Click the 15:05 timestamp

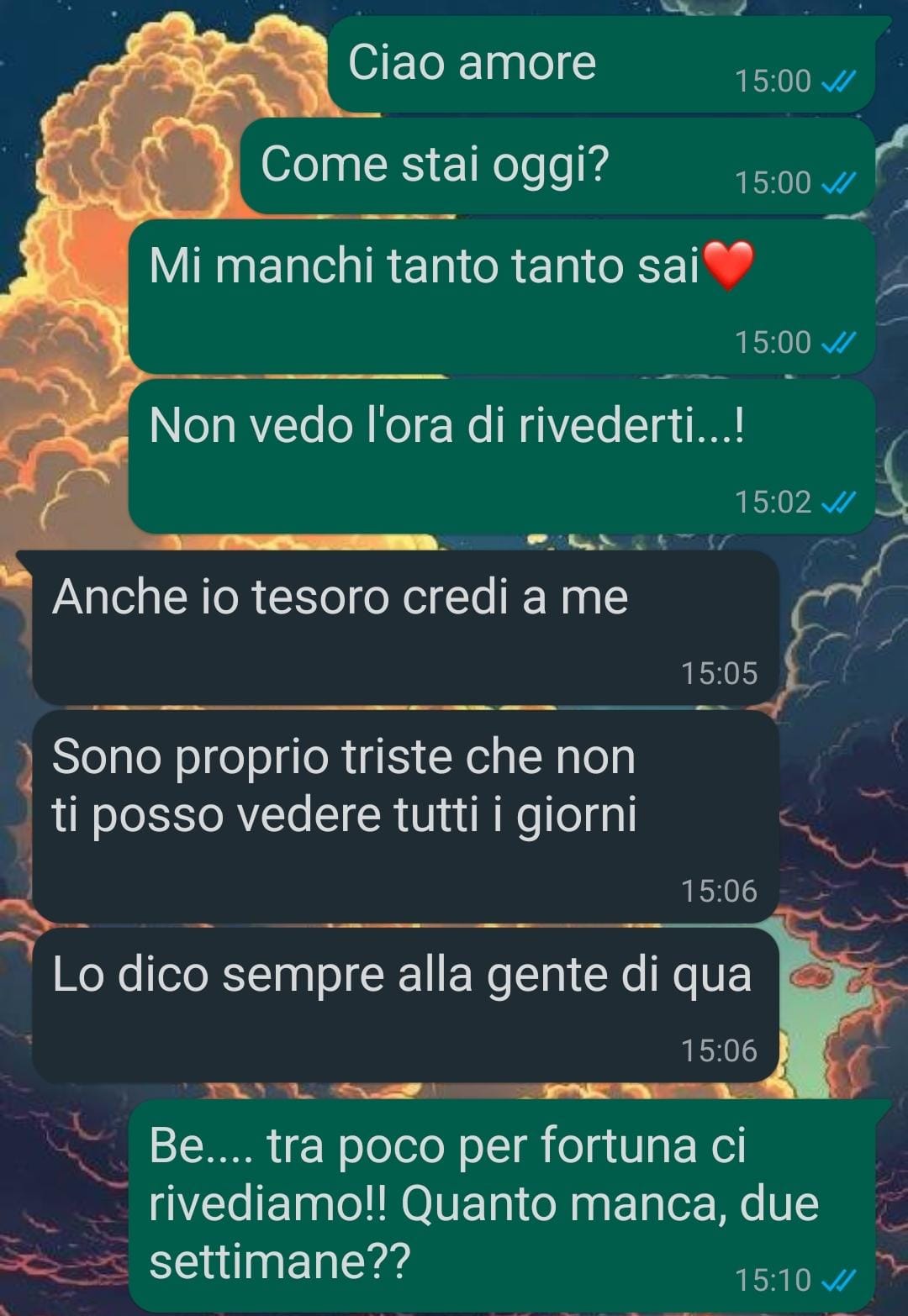click(x=720, y=672)
